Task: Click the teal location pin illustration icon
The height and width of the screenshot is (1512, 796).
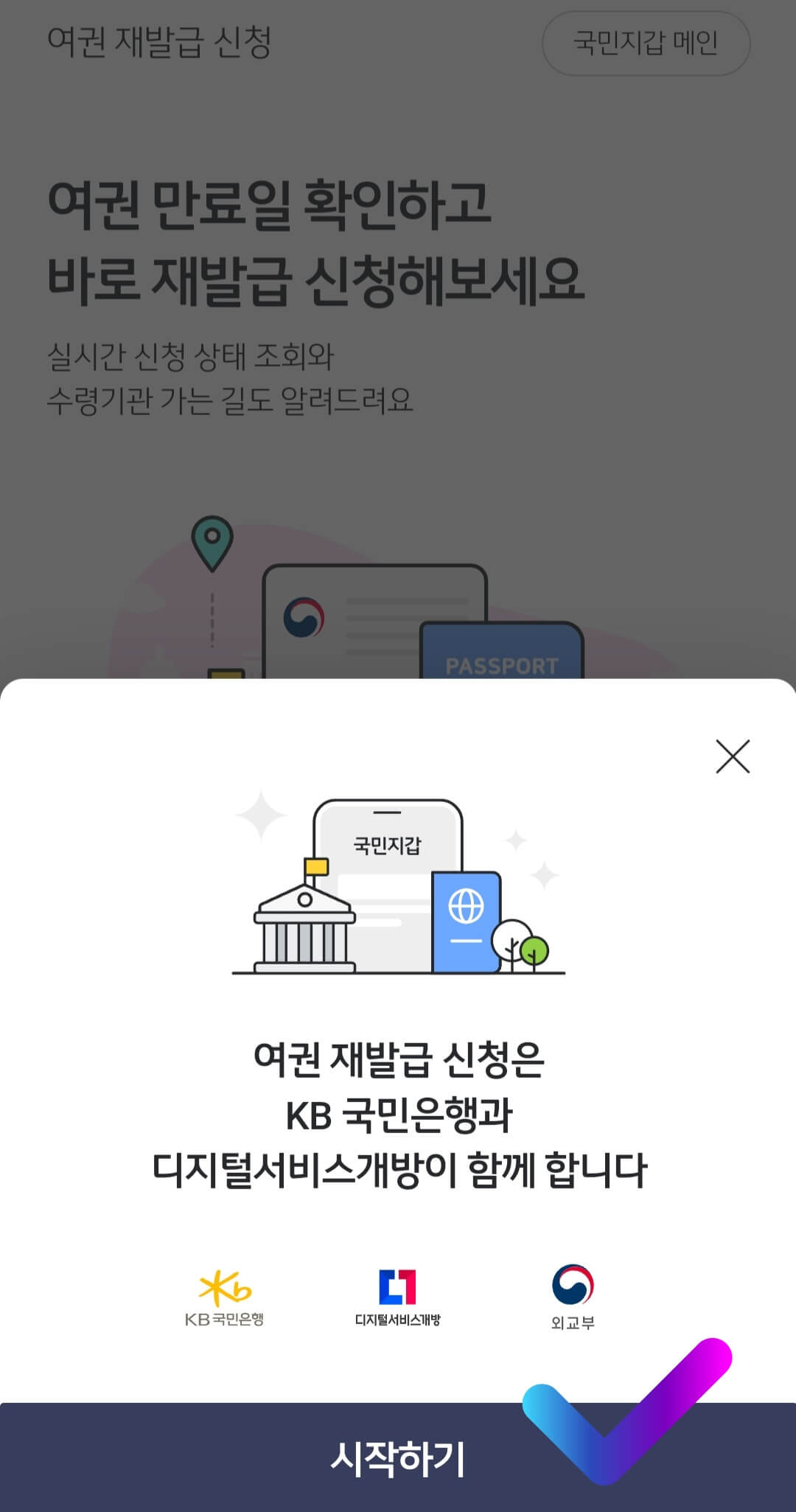Action: point(213,540)
